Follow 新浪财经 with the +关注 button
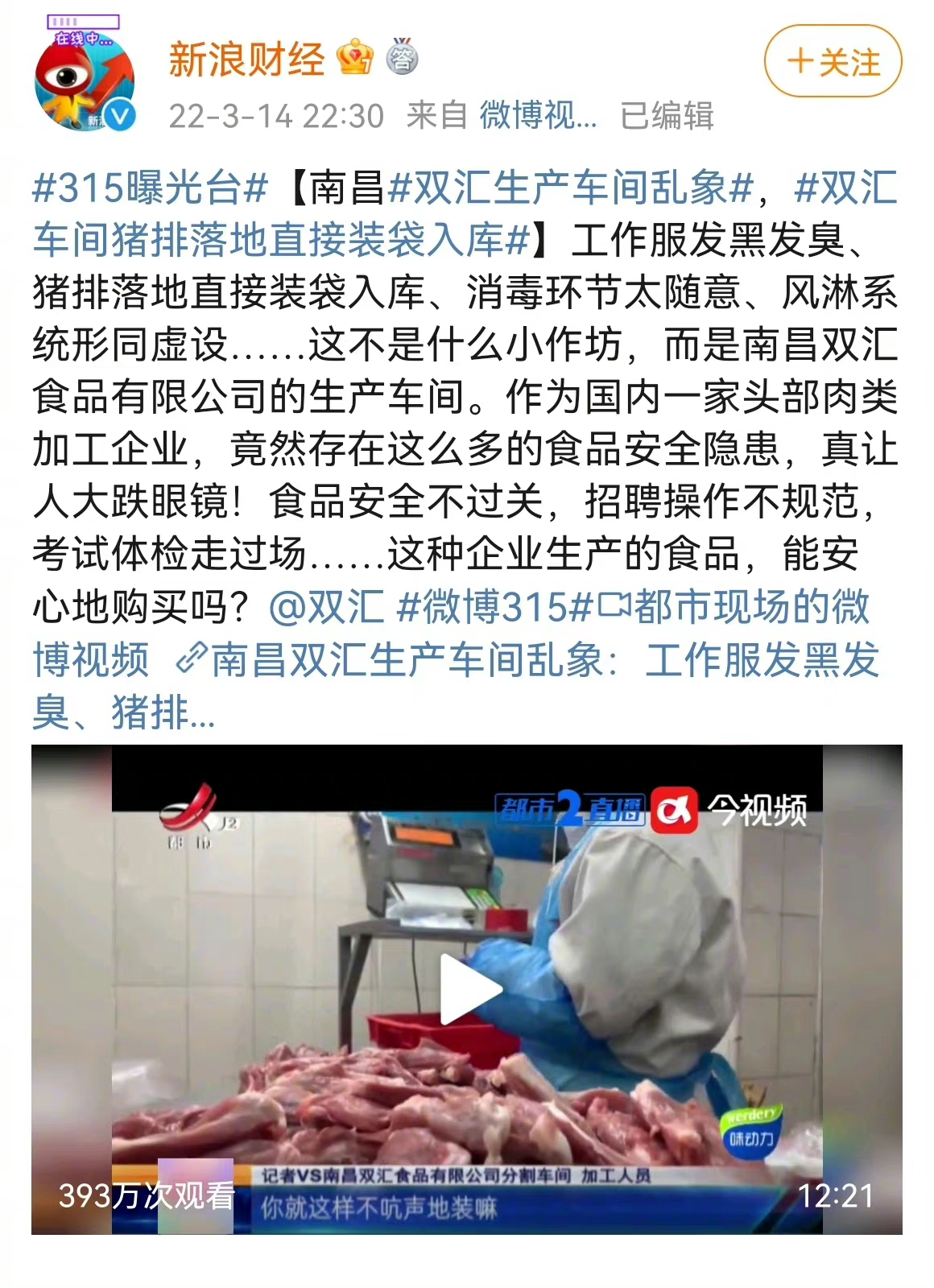 (x=833, y=62)
